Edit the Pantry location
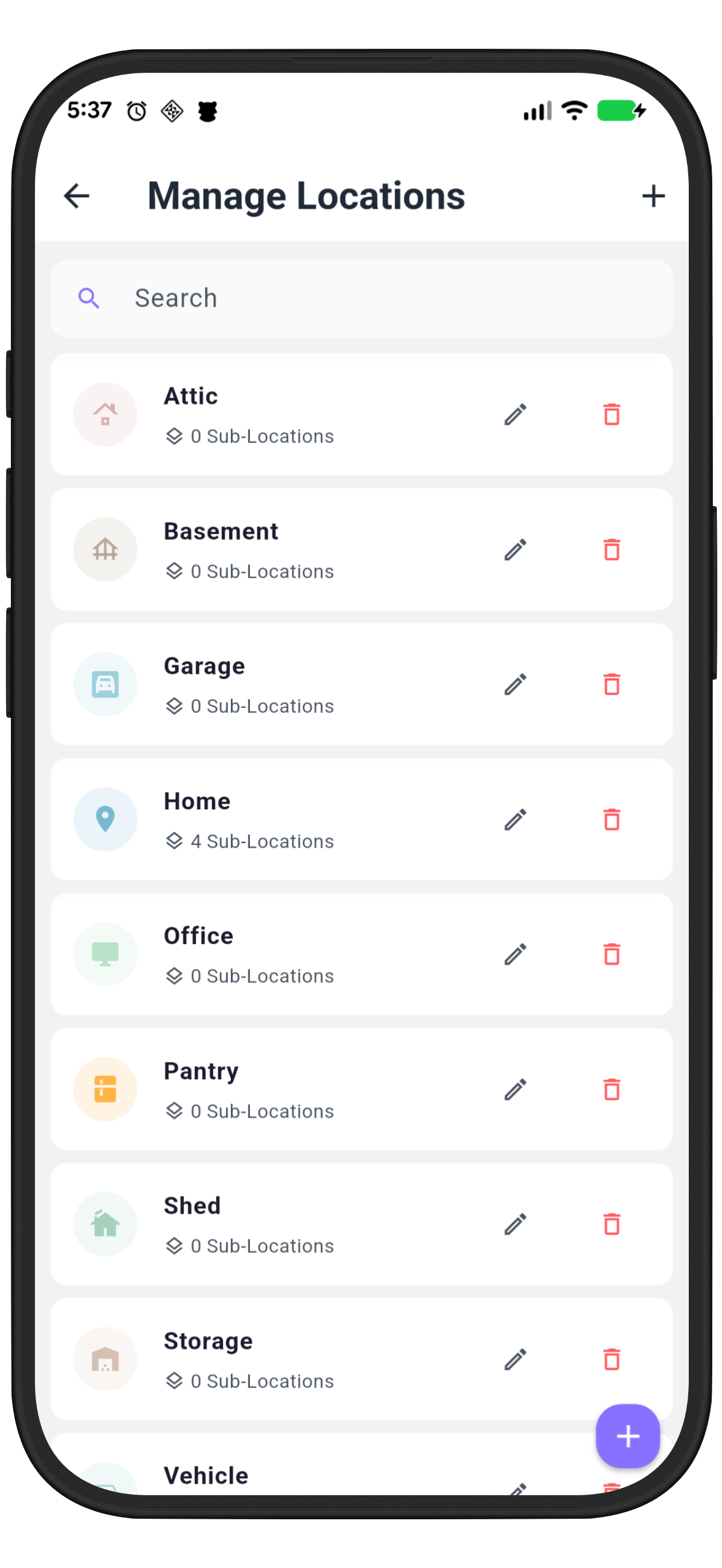This screenshot has height=1568, width=722. coord(516,1089)
